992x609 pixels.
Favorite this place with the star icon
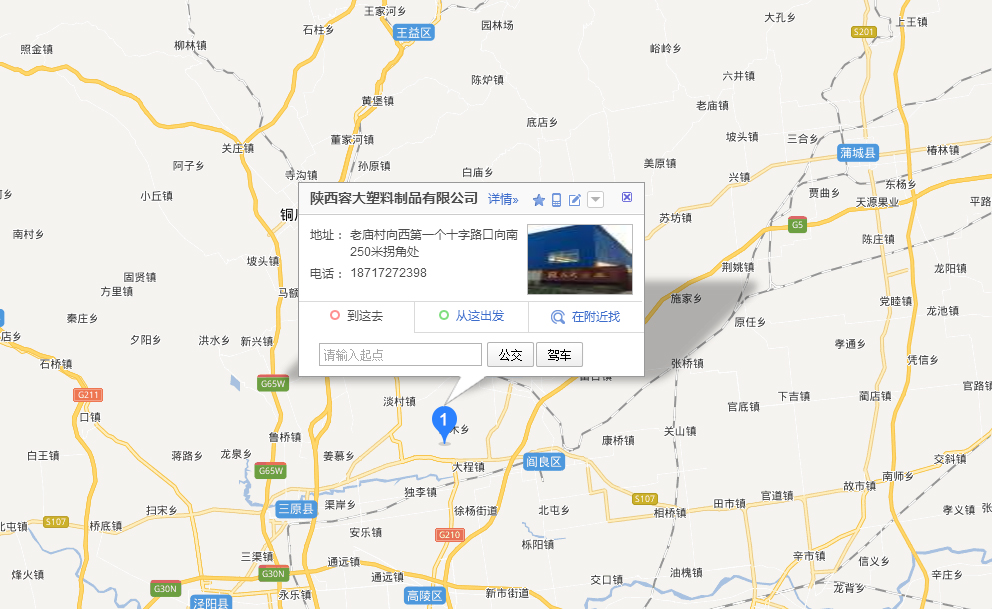point(539,200)
